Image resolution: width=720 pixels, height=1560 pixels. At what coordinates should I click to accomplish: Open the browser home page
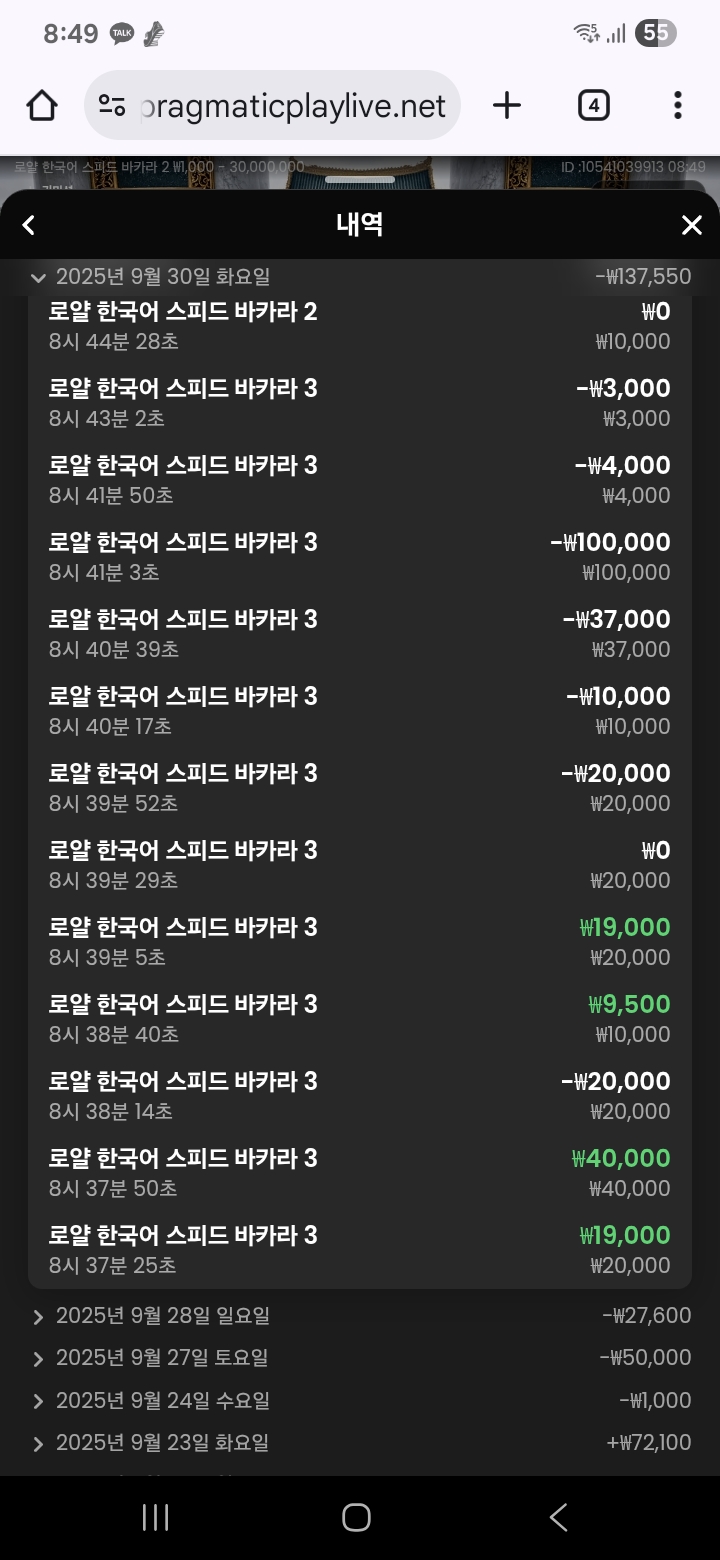tap(42, 105)
